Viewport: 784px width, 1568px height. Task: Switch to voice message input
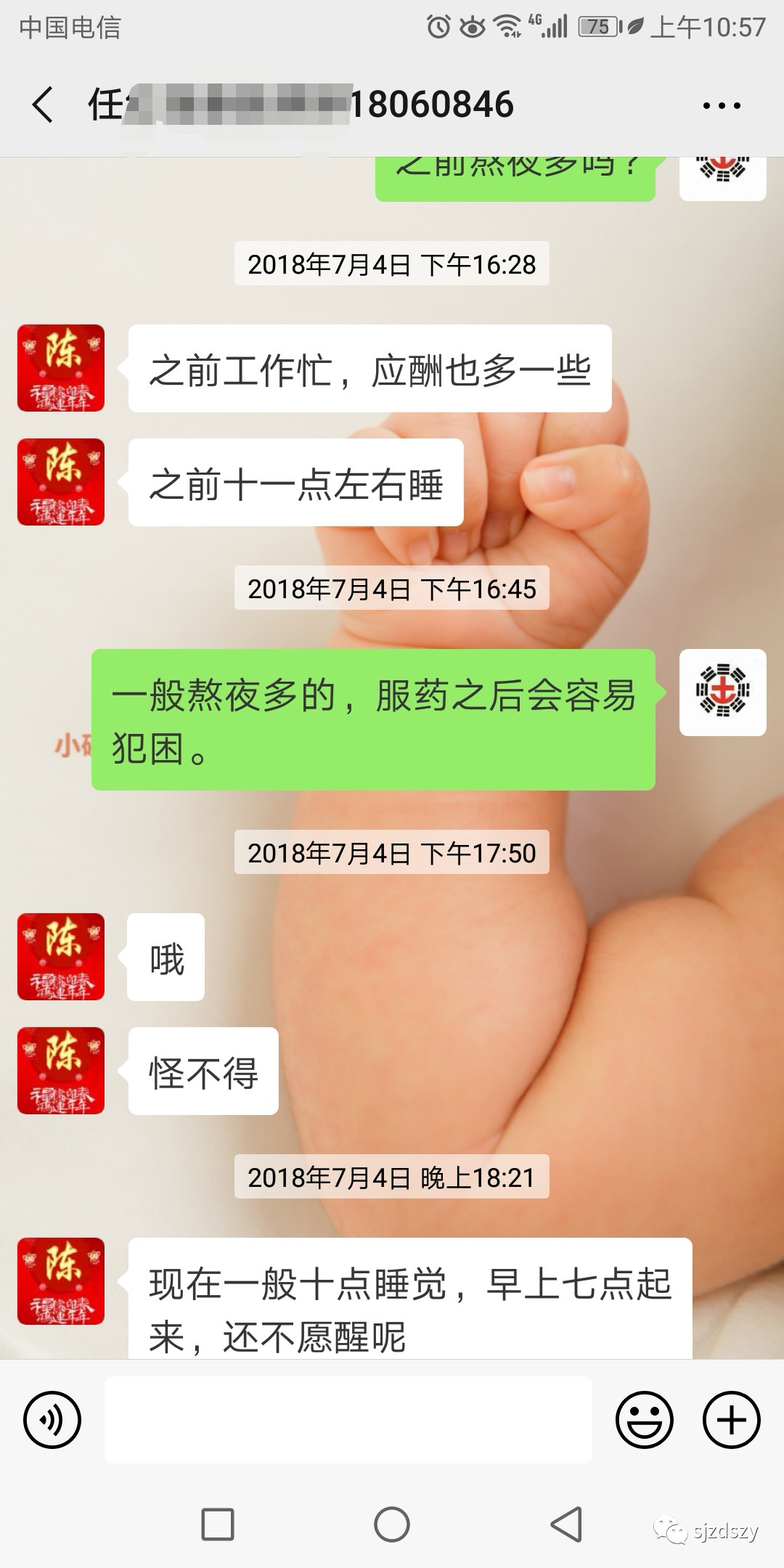tap(52, 1420)
